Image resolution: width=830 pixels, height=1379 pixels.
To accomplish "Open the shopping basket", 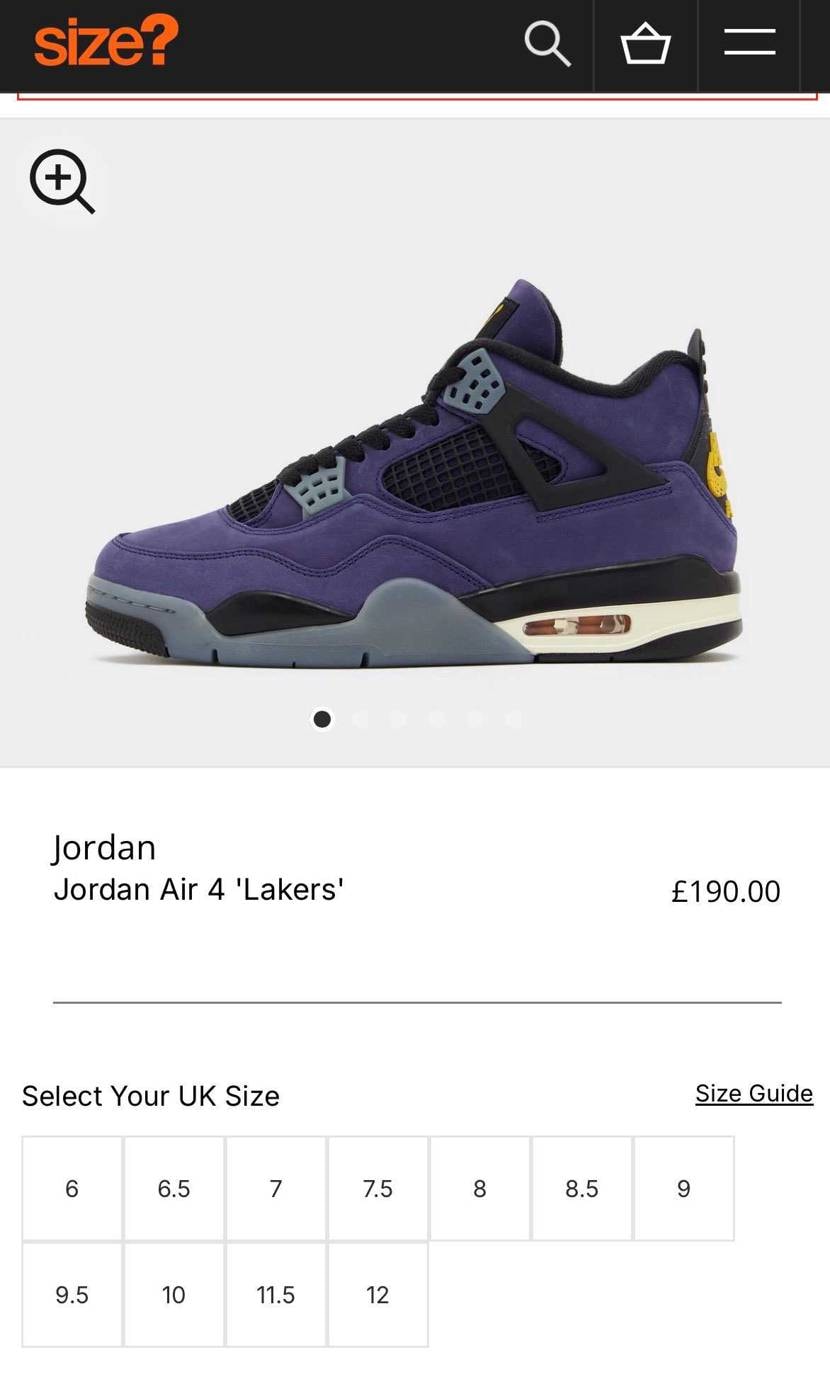I will (645, 45).
